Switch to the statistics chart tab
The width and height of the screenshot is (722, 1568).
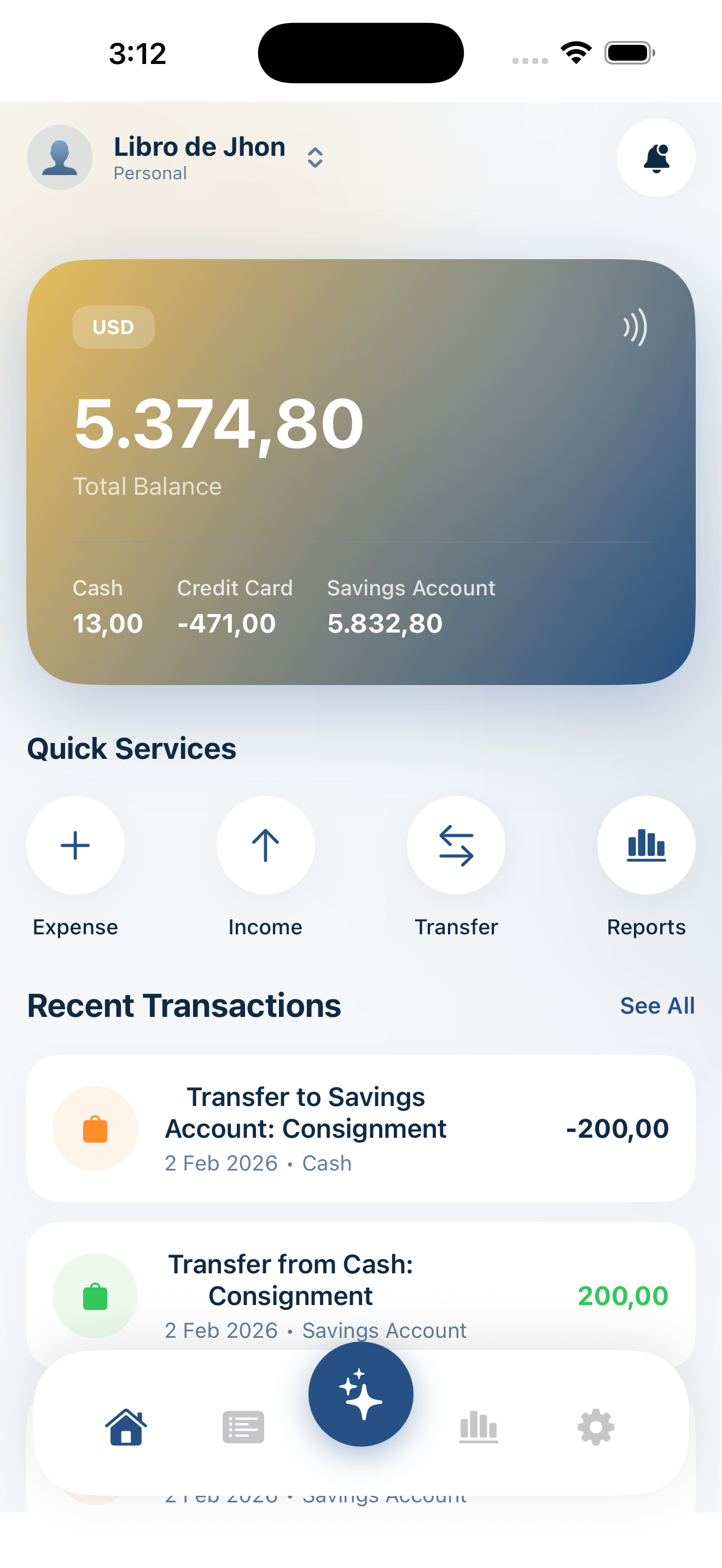479,1427
